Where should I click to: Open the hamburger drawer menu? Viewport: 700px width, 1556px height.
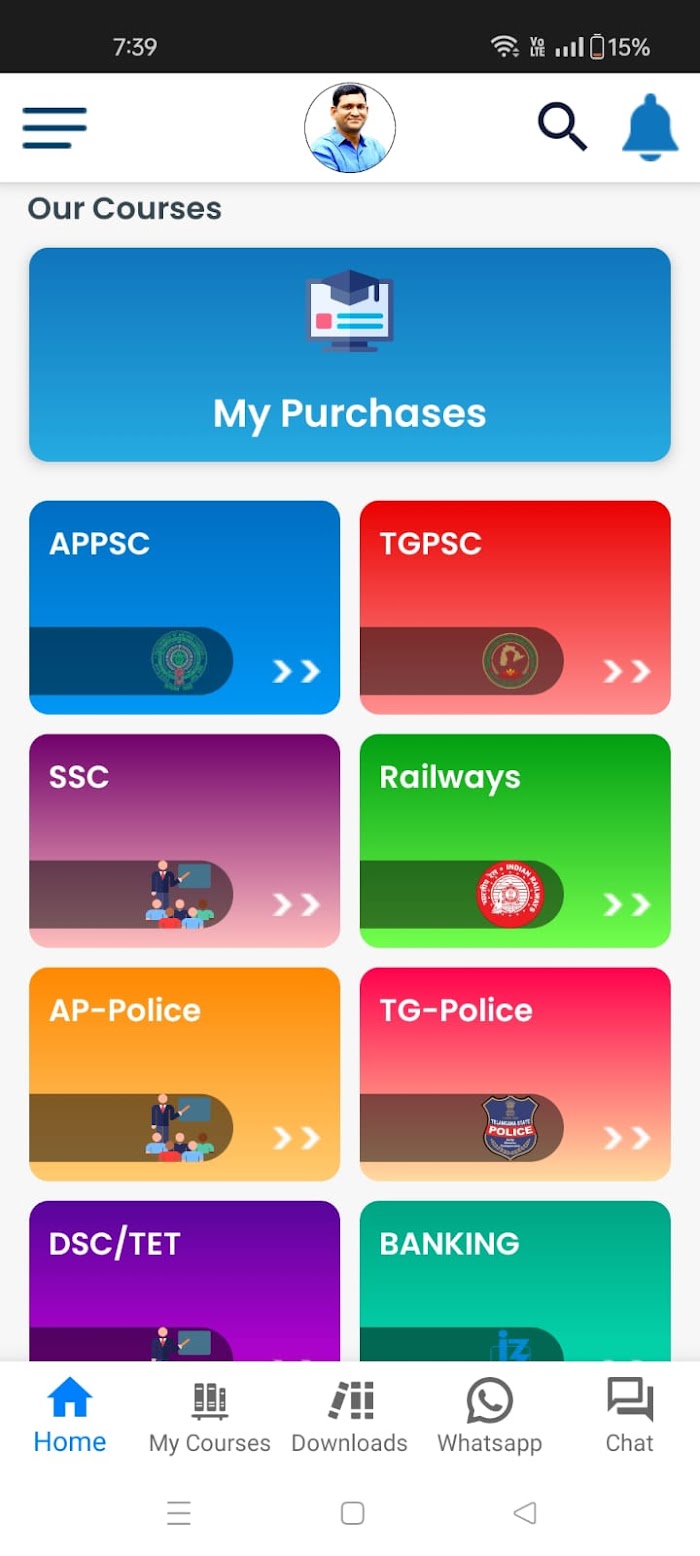coord(54,128)
